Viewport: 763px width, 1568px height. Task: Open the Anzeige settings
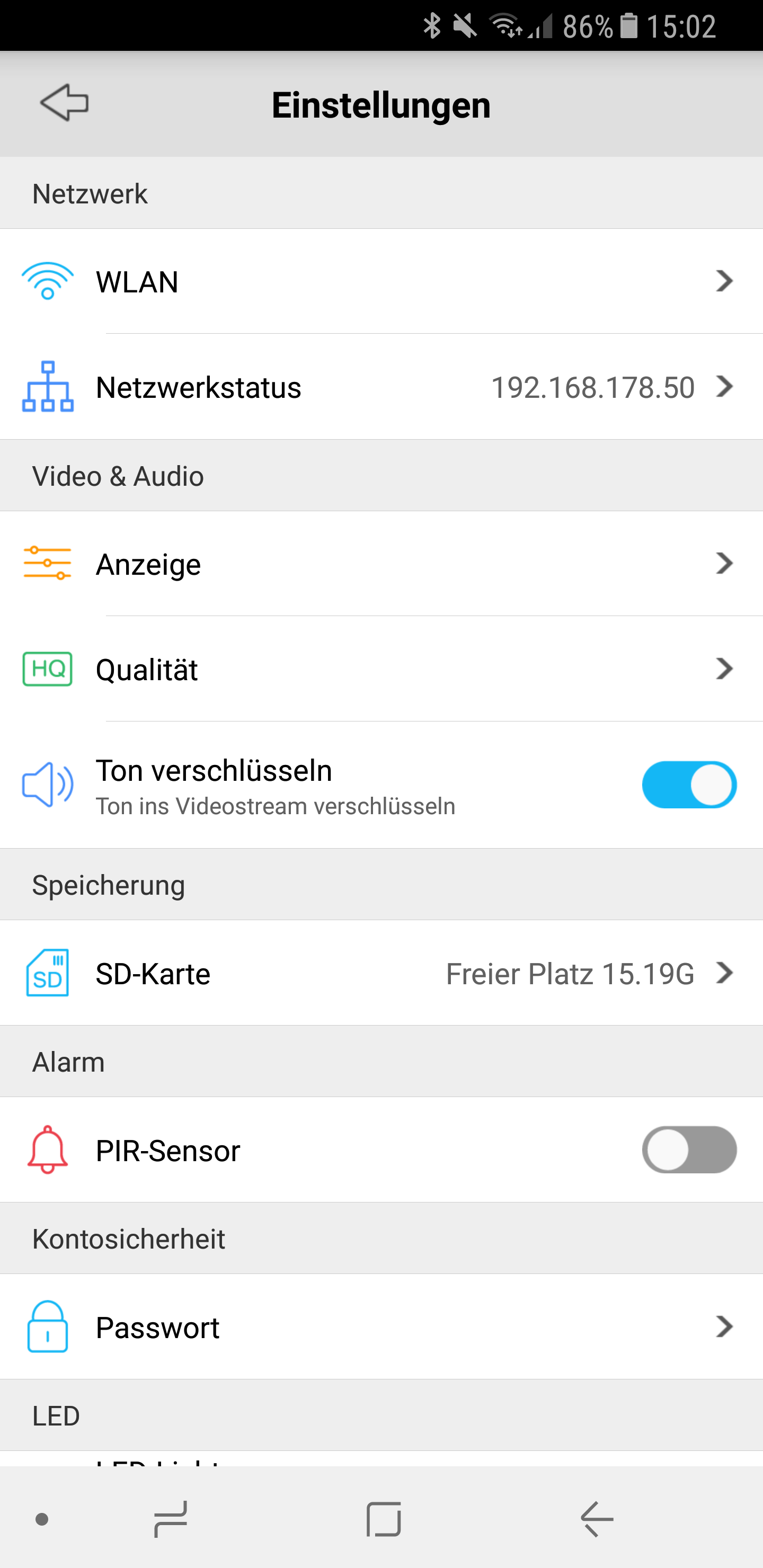381,564
